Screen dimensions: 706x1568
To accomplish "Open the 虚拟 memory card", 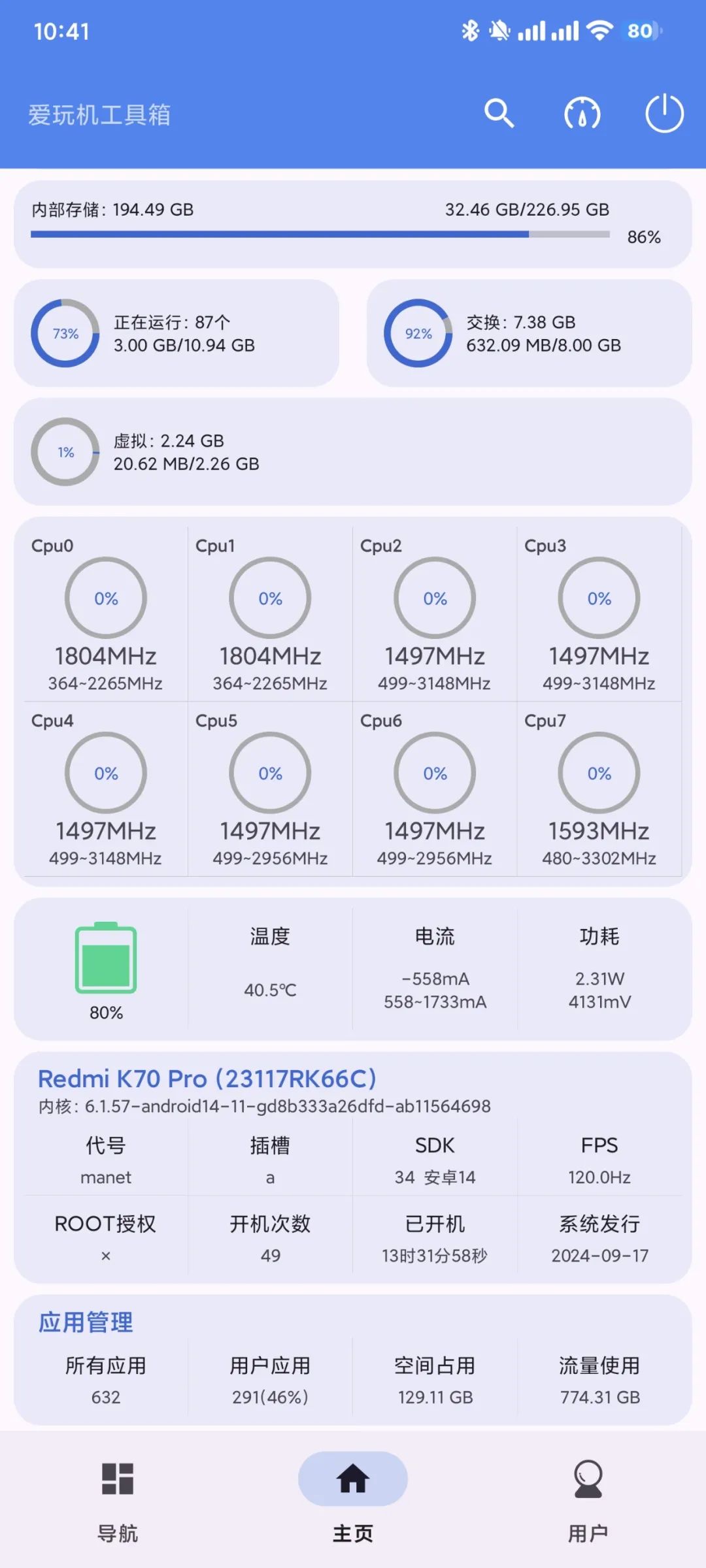I will coord(353,452).
